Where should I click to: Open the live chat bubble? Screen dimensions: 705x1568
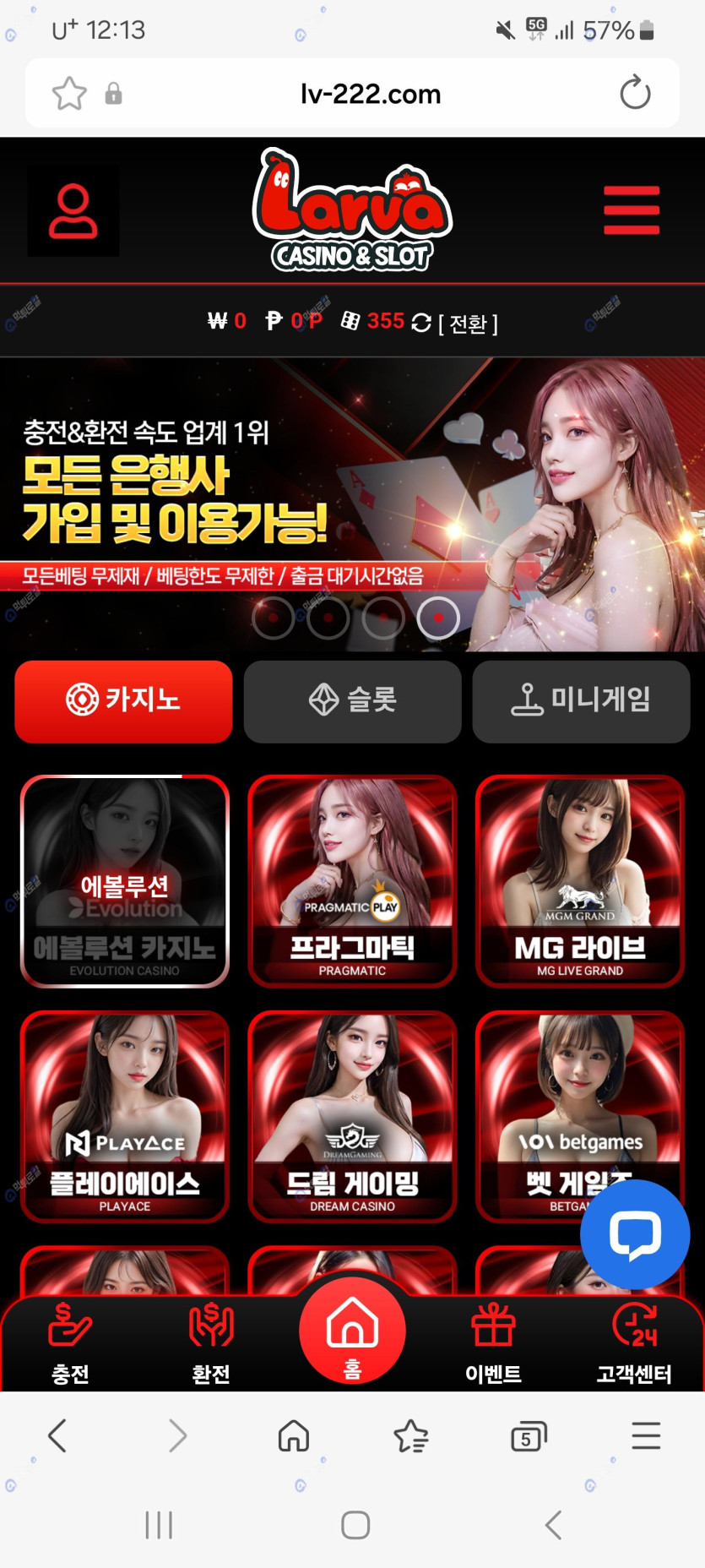(635, 1234)
